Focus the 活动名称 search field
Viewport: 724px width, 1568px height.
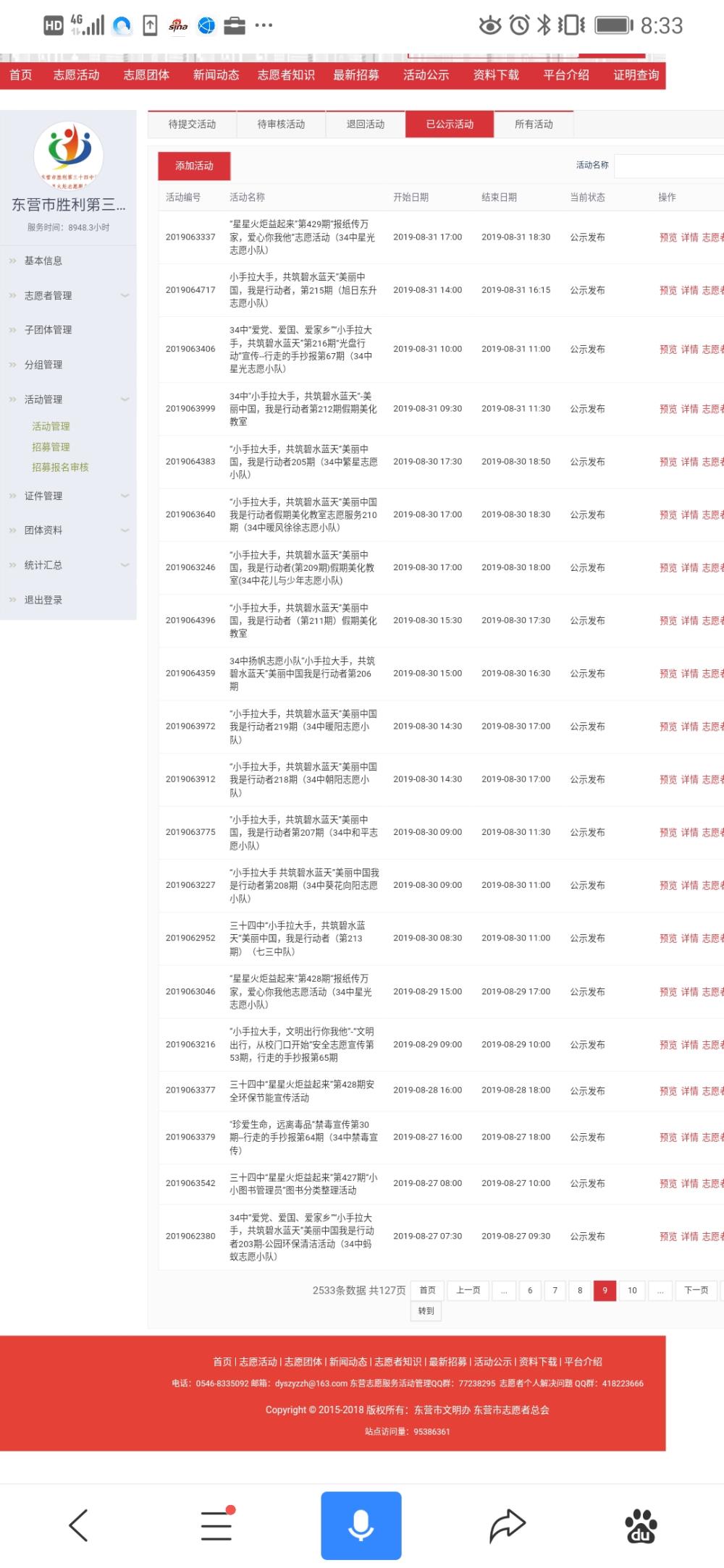pos(669,166)
